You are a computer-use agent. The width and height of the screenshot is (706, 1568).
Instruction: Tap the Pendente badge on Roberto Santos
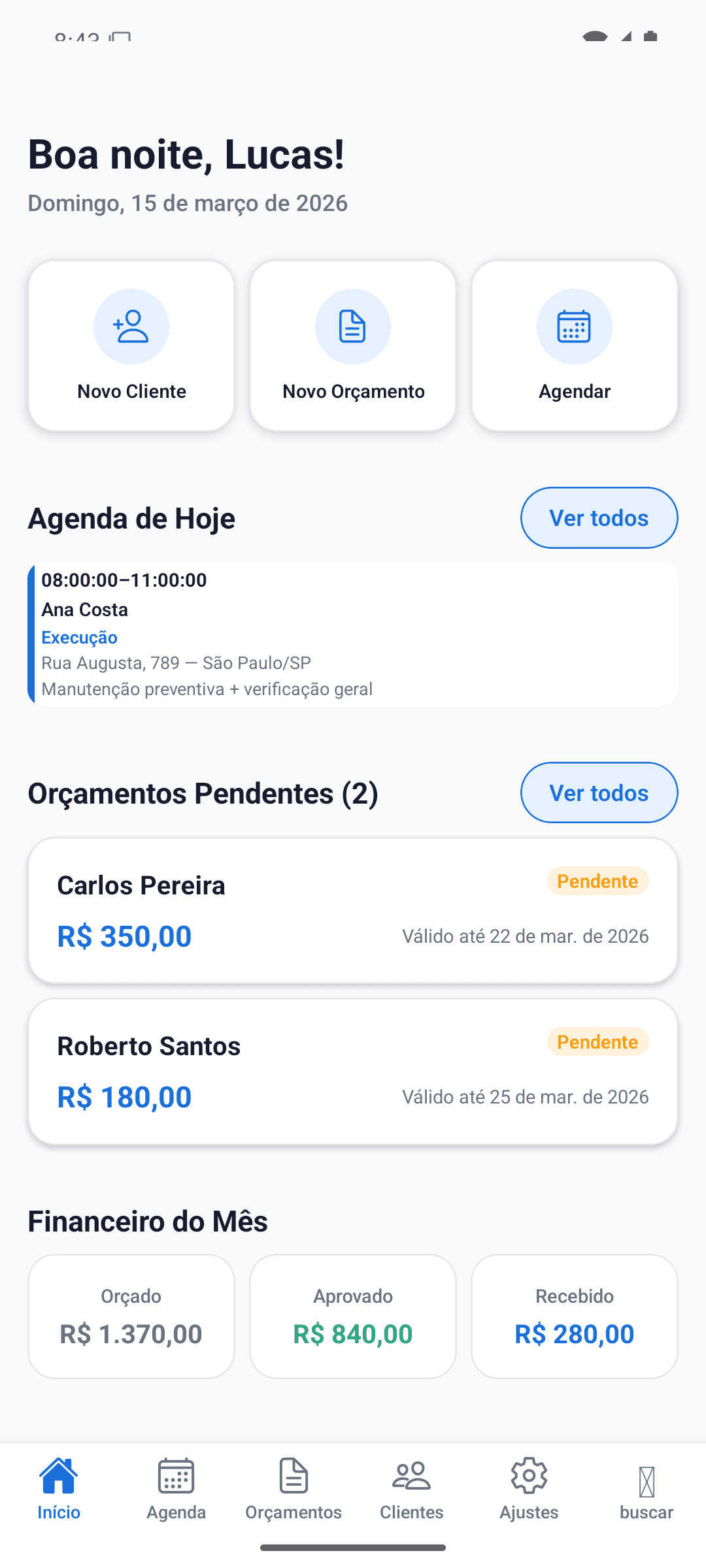pyautogui.click(x=597, y=1042)
